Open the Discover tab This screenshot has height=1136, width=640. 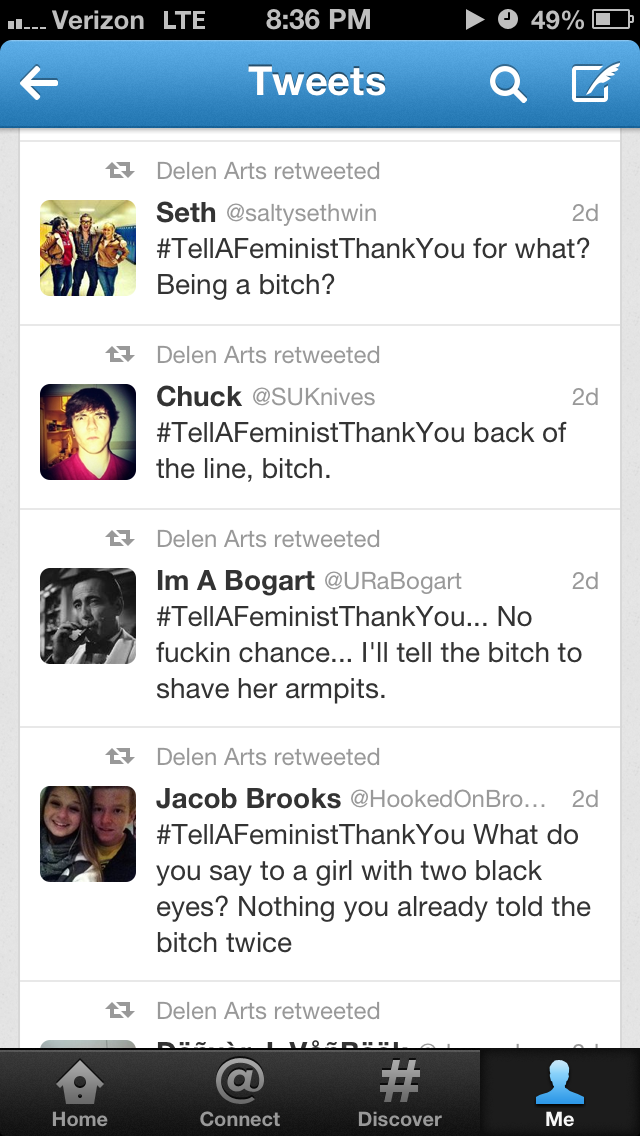(x=400, y=1093)
